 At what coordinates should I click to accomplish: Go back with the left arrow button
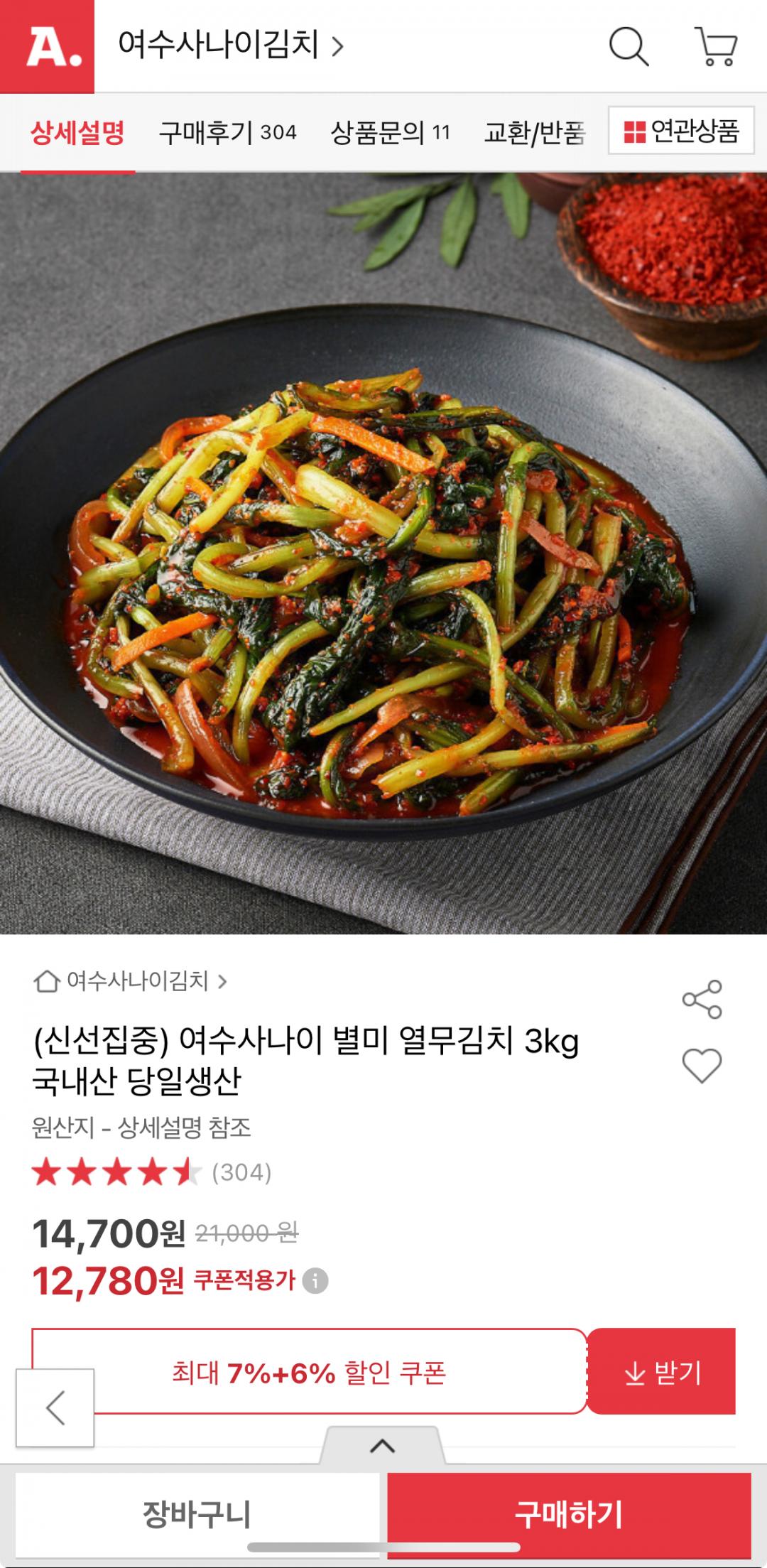55,1407
